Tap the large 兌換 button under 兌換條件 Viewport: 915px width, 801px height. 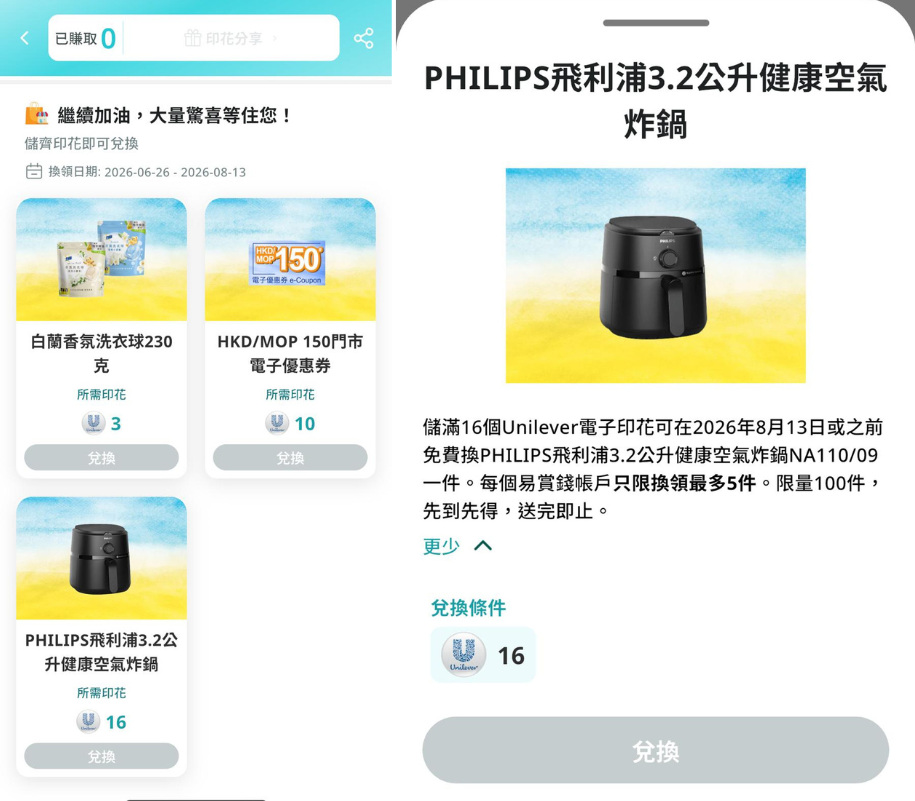tap(655, 750)
